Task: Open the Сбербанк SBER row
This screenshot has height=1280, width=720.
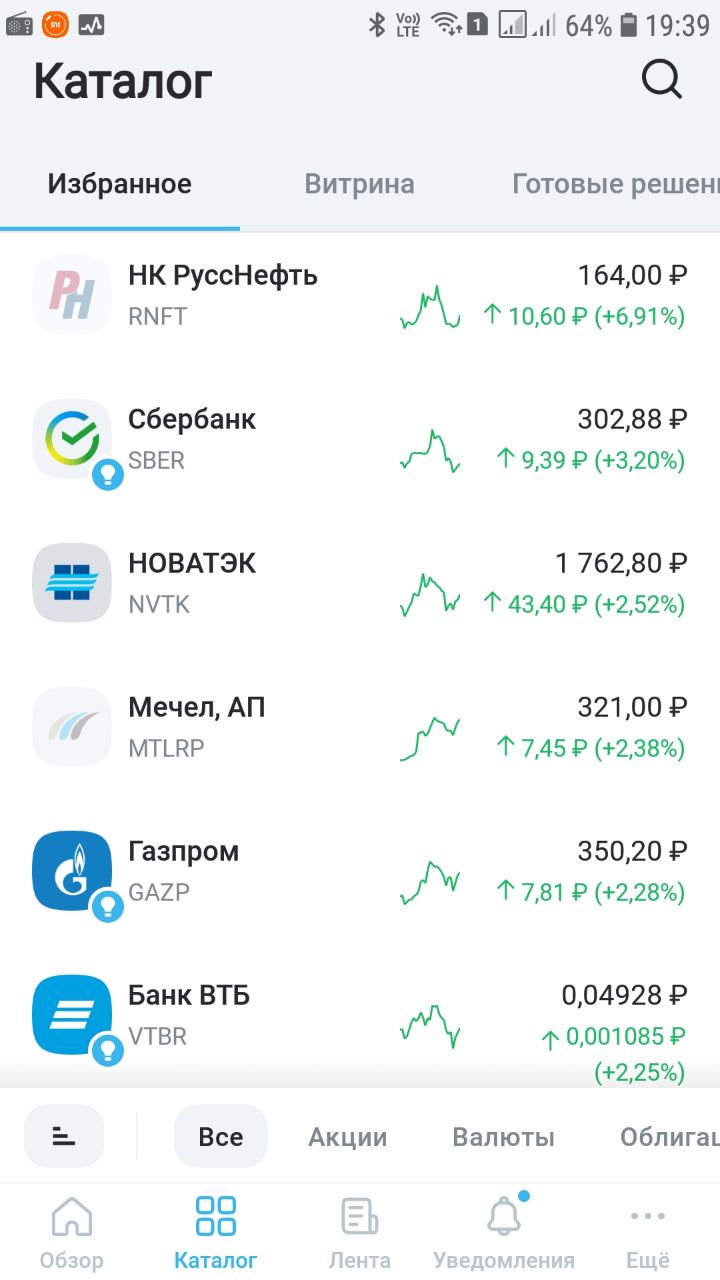Action: [x=360, y=439]
